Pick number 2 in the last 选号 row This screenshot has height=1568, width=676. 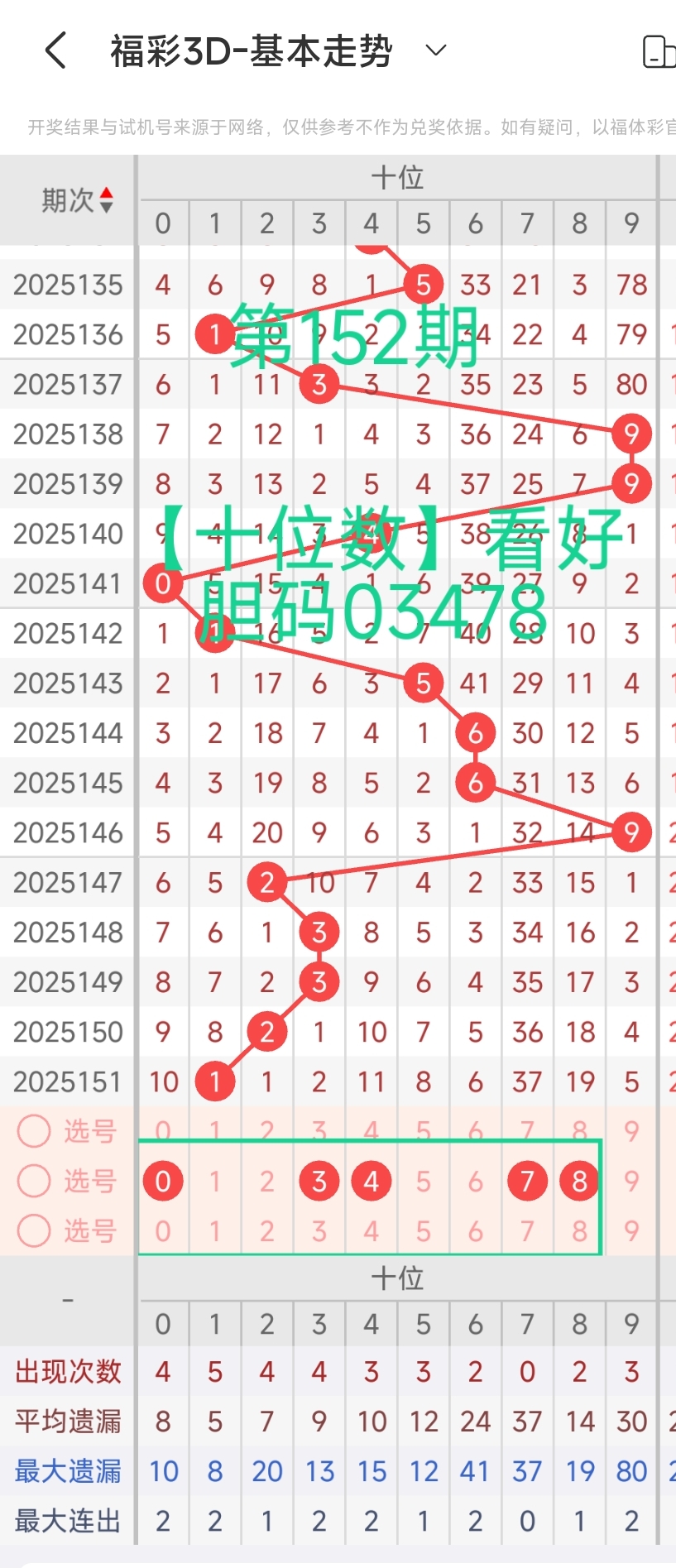tap(266, 1230)
